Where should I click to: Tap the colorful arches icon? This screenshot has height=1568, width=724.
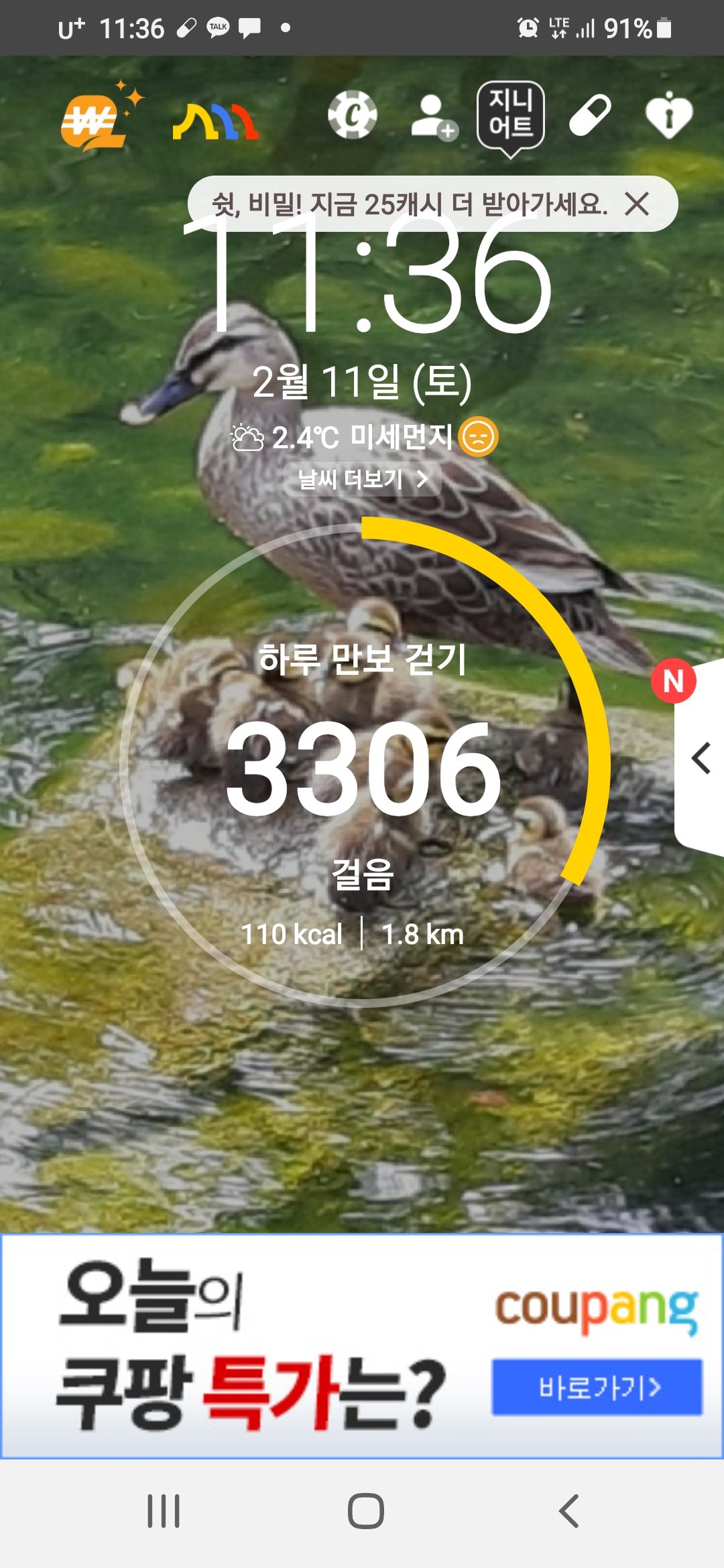coord(215,121)
